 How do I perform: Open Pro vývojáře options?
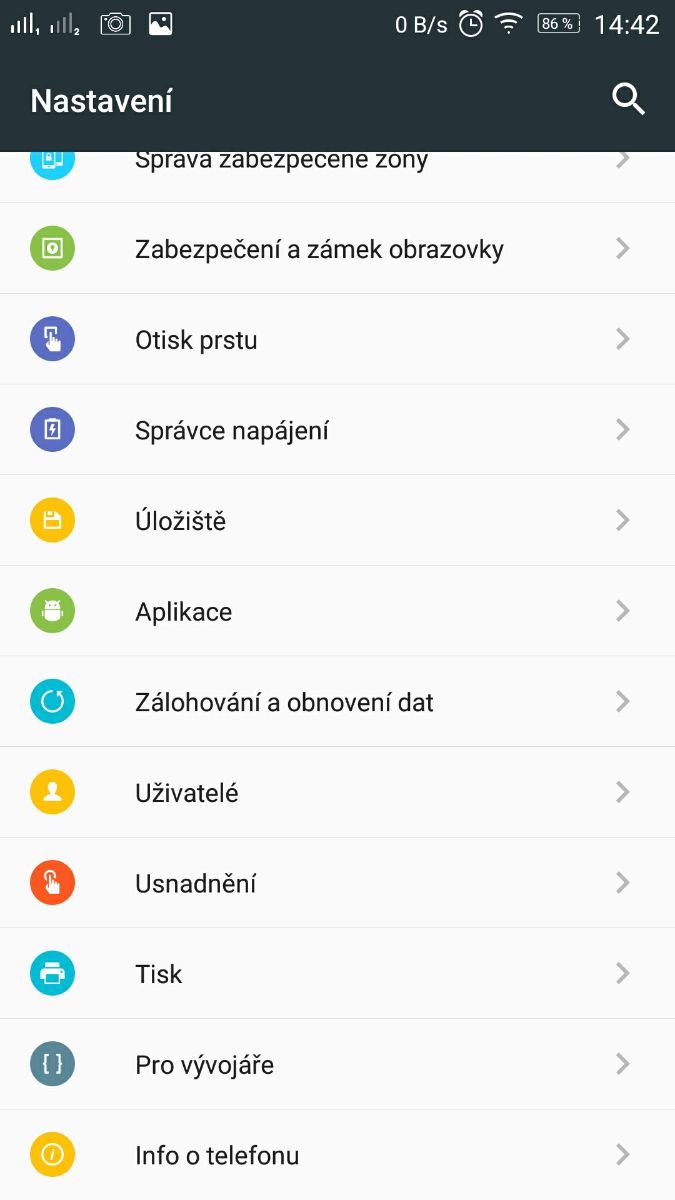click(204, 1065)
